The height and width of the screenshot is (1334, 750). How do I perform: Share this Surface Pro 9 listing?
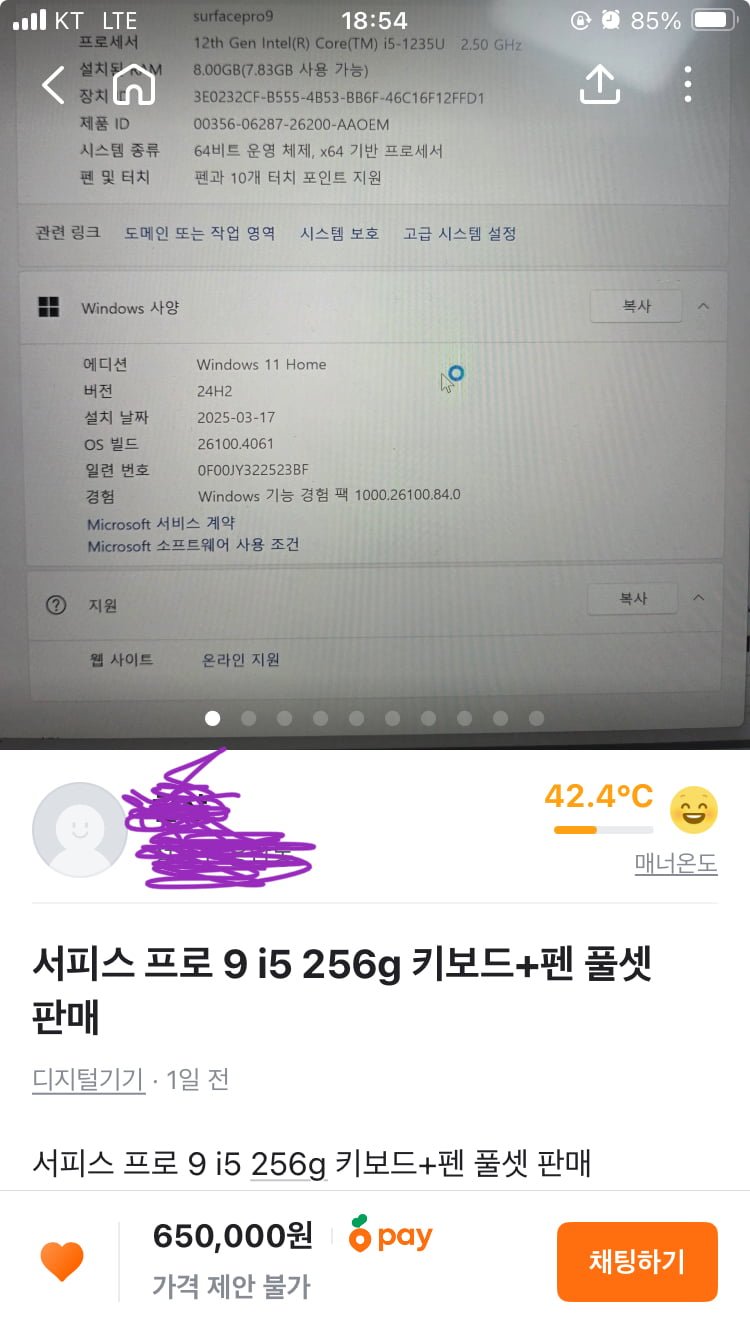599,85
